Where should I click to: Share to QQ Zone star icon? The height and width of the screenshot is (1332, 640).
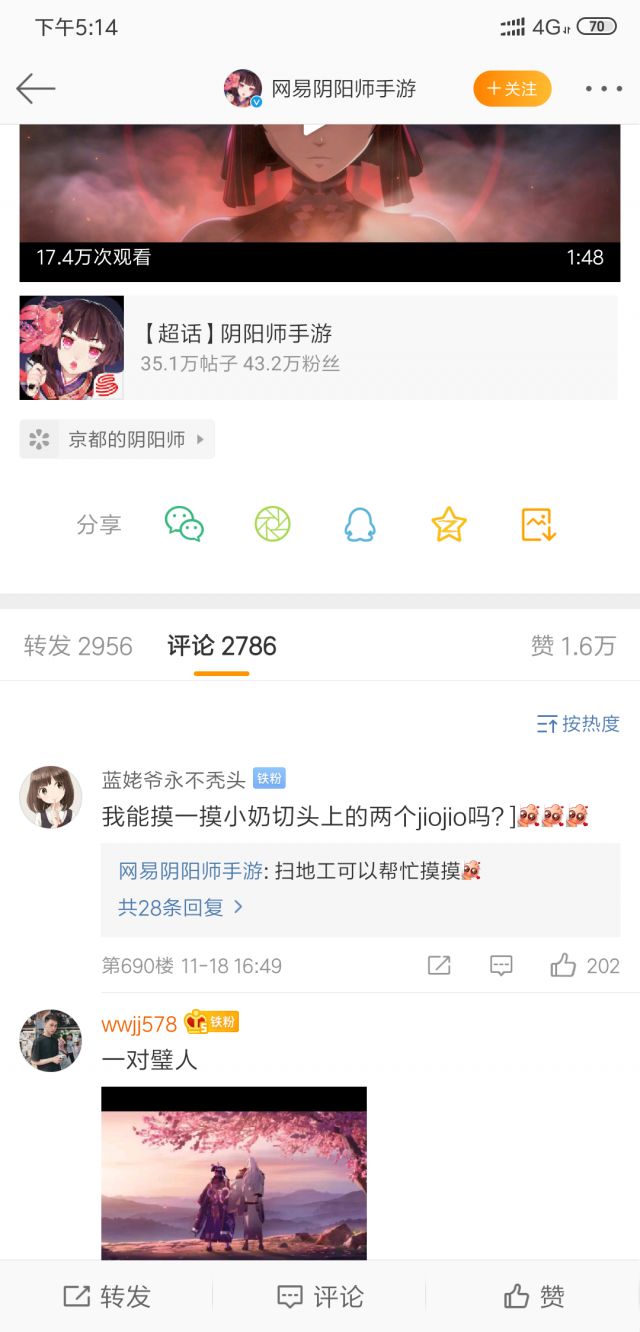448,524
